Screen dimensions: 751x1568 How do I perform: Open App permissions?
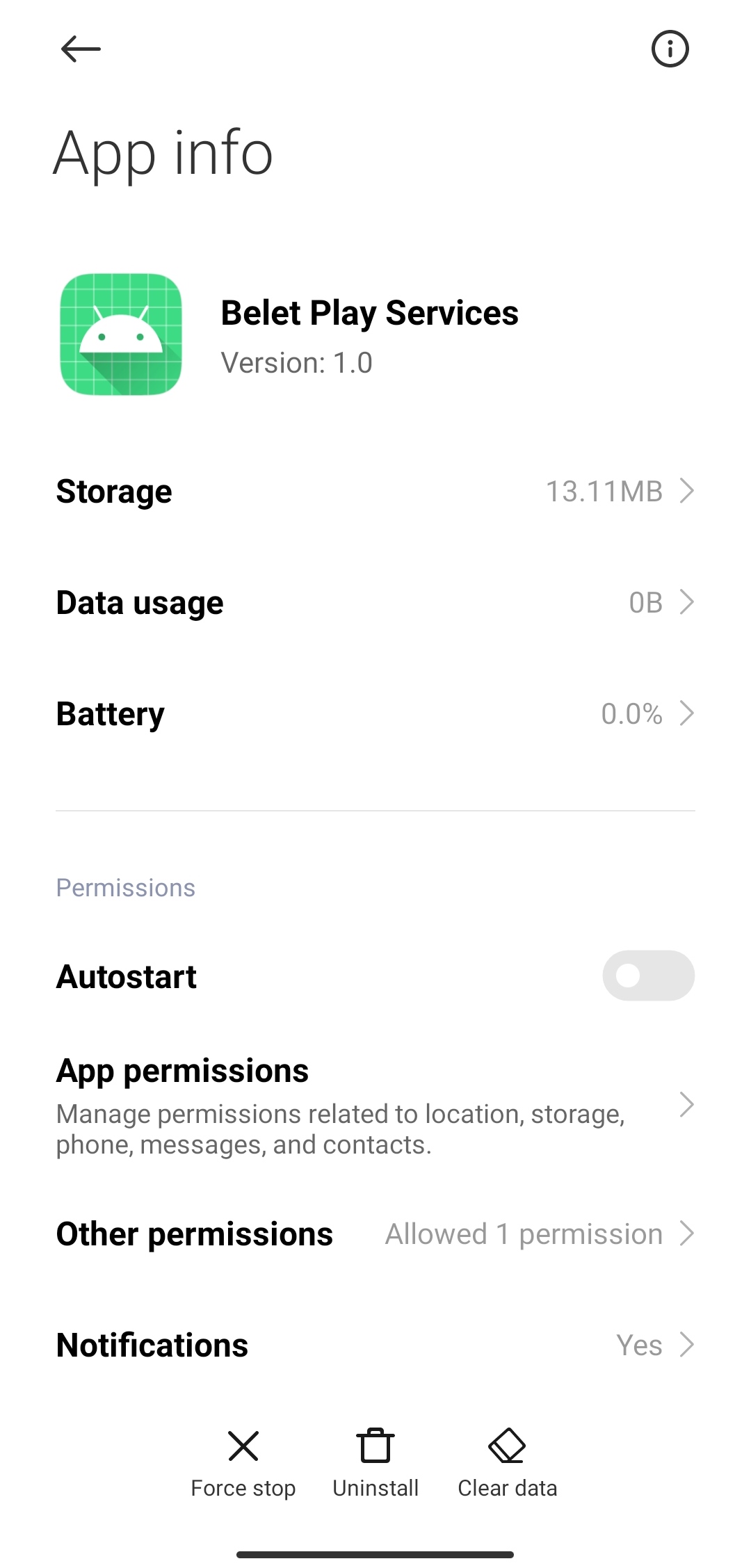[x=375, y=1105]
